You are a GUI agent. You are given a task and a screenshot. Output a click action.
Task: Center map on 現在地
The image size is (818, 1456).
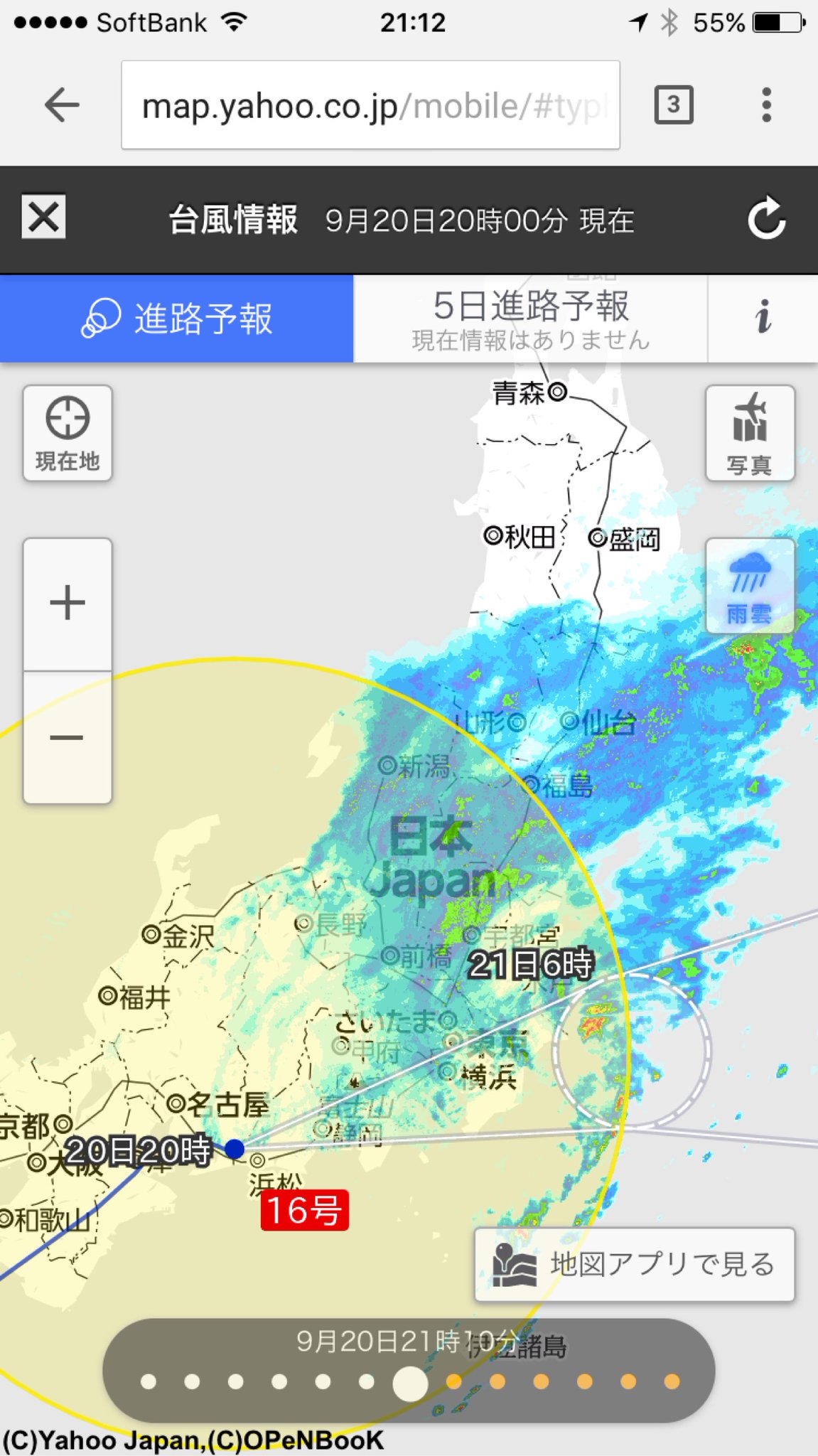68,433
